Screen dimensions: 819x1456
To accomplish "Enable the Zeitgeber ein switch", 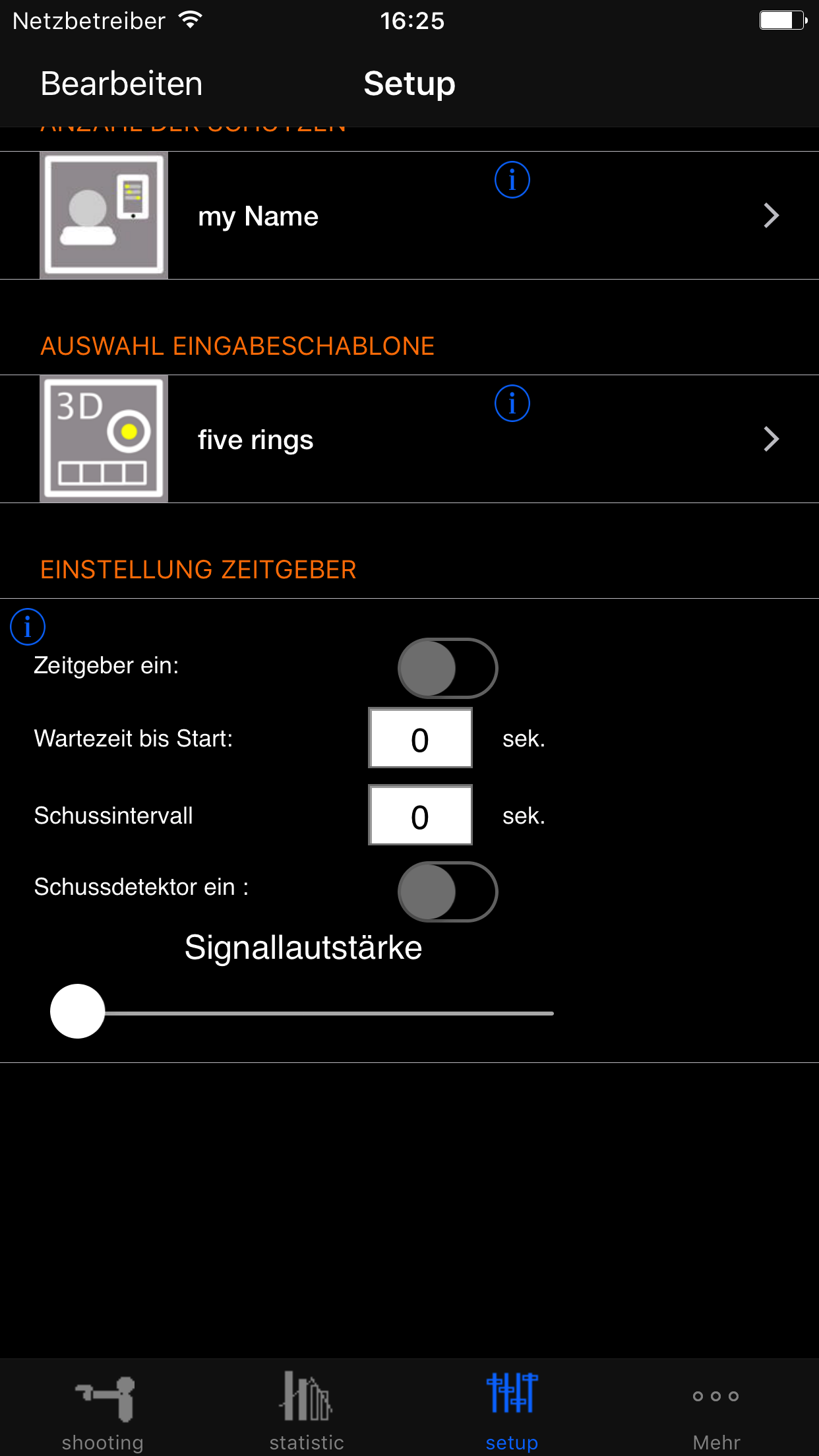I will (447, 668).
